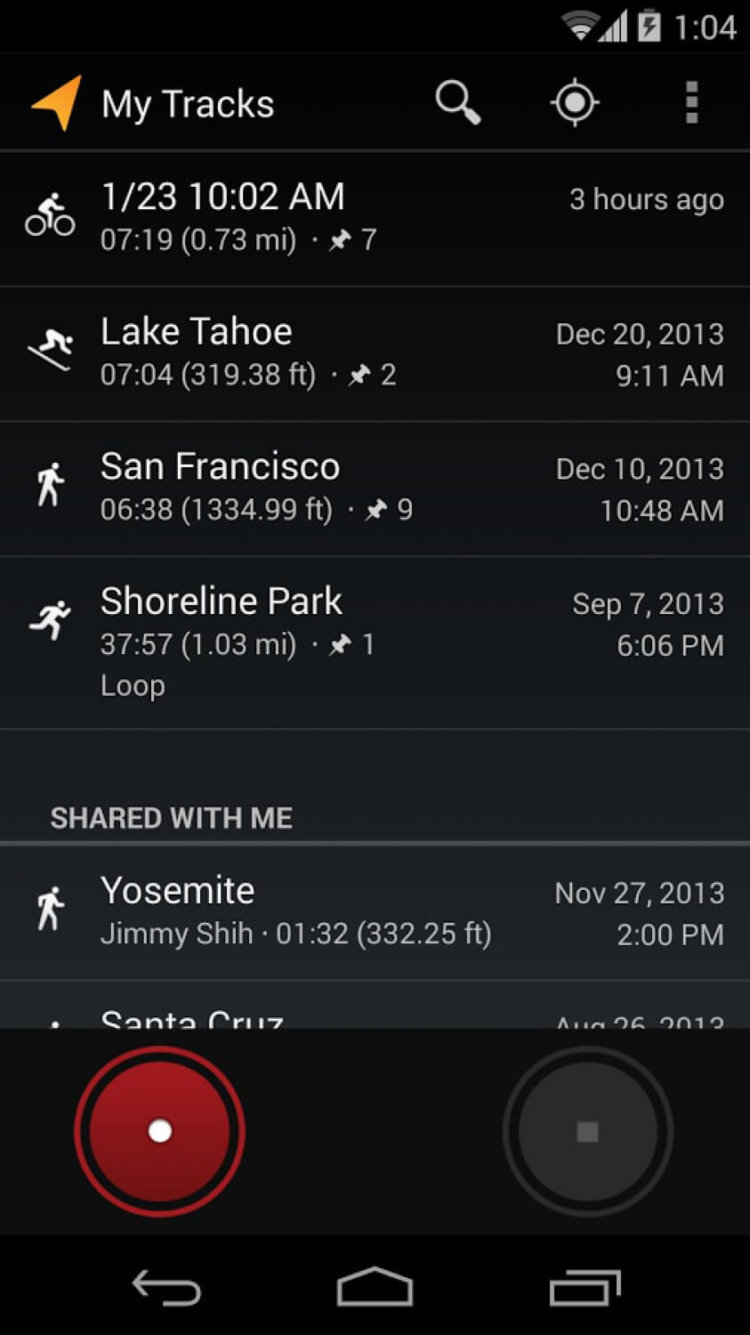Open the Lake Tahoe track

[x=375, y=353]
